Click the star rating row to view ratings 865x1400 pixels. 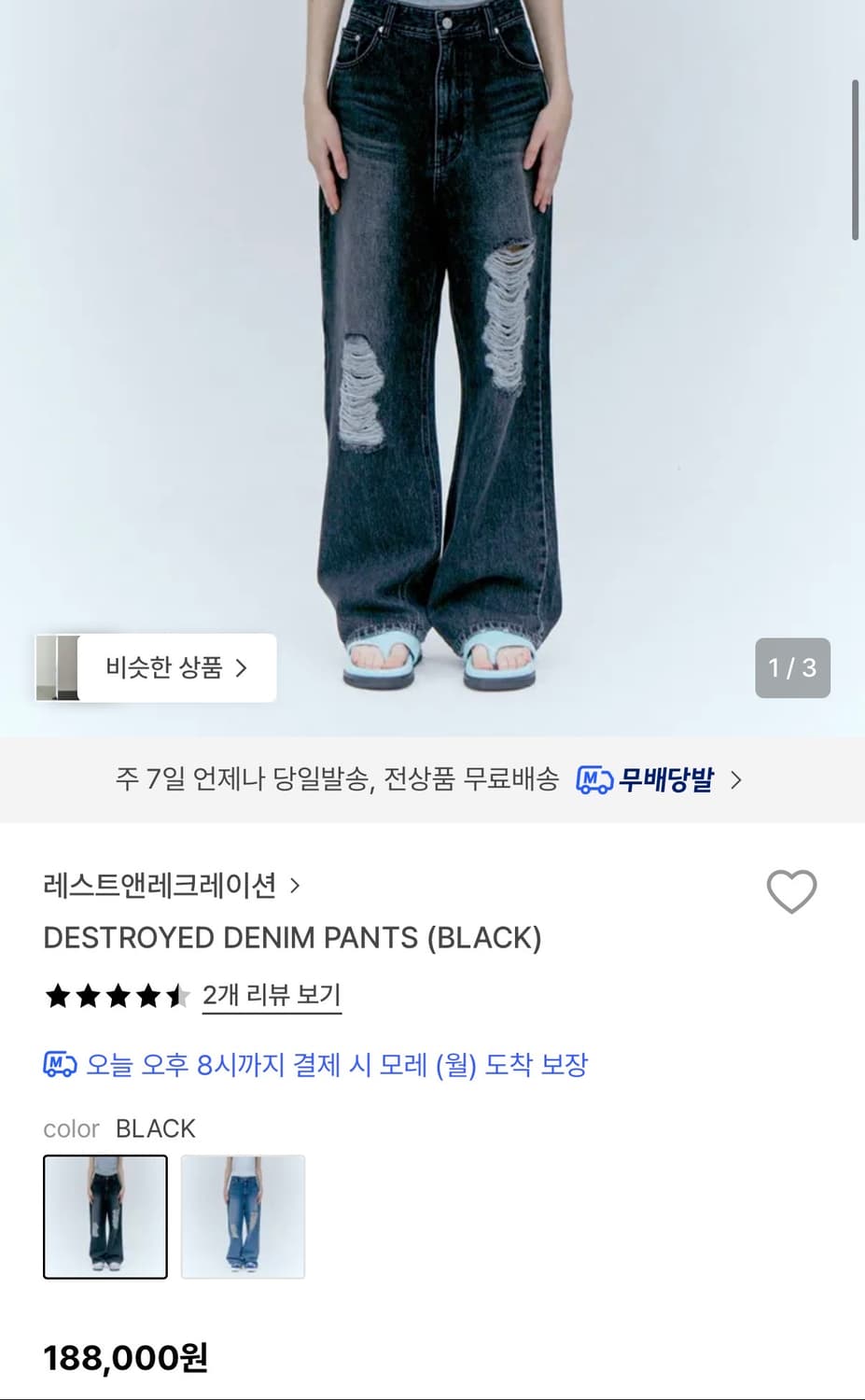pyautogui.click(x=117, y=996)
